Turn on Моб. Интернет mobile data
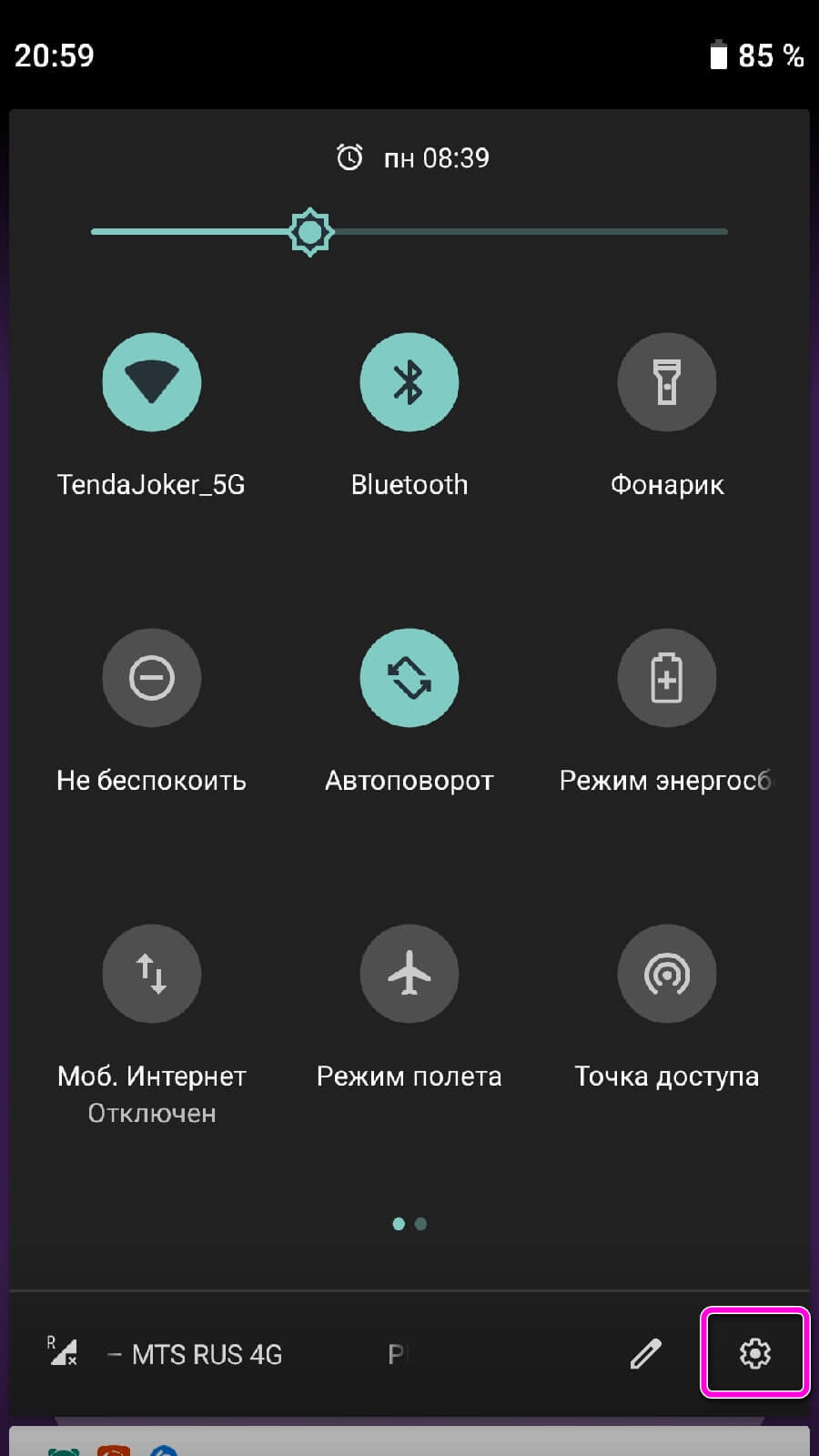 (151, 974)
